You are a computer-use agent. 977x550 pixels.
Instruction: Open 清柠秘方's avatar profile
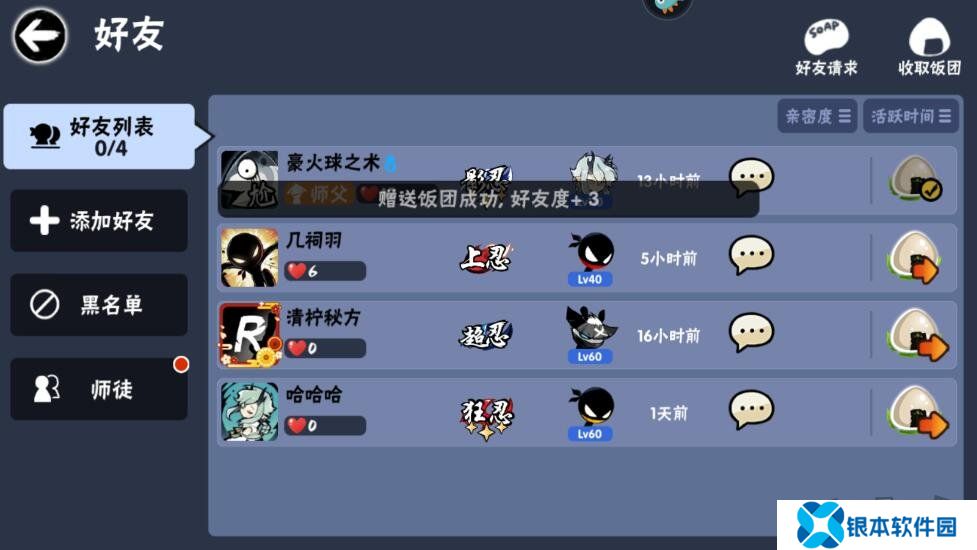click(249, 335)
